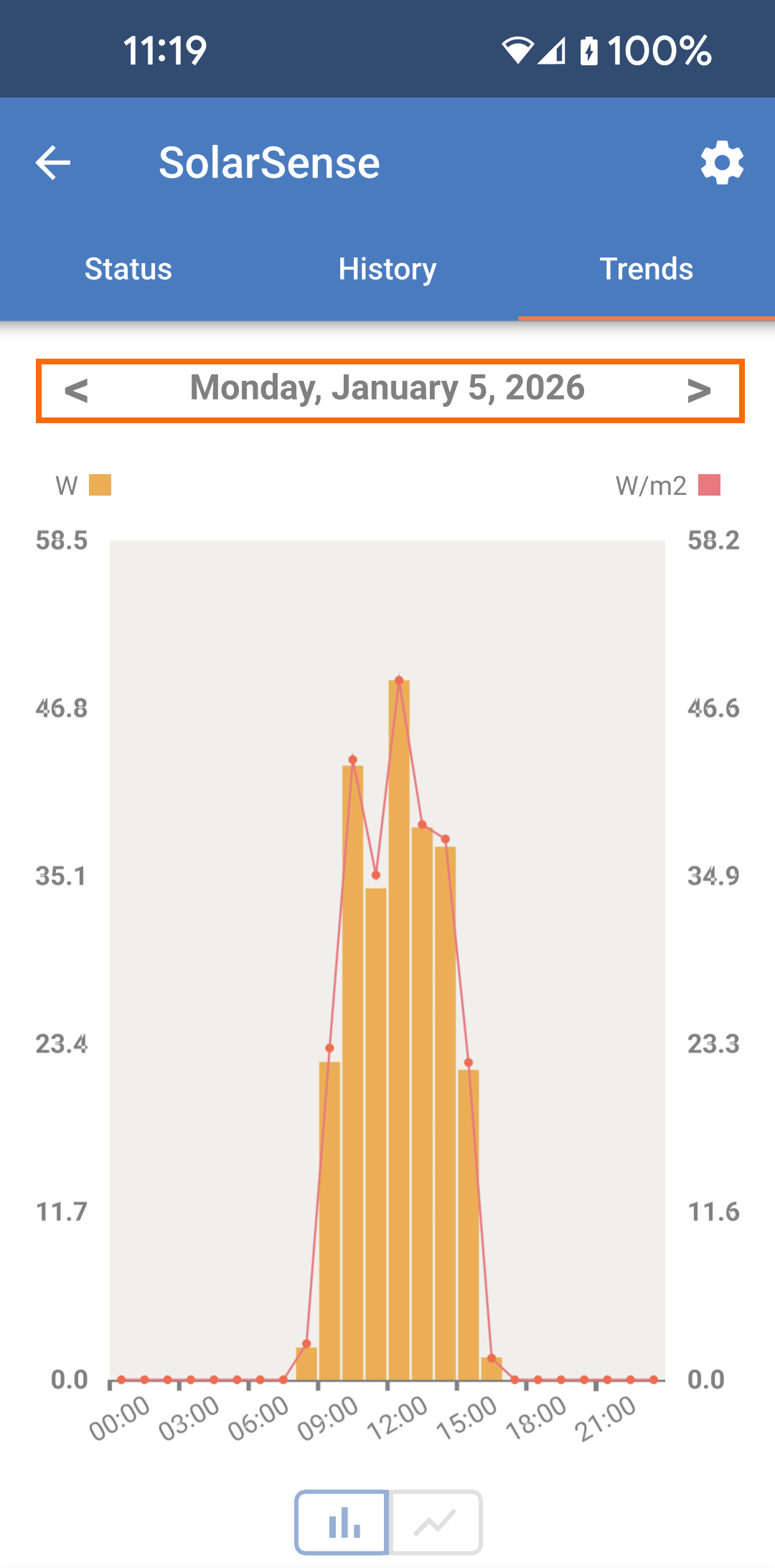Select the Trends tab
The width and height of the screenshot is (775, 1568).
click(645, 269)
